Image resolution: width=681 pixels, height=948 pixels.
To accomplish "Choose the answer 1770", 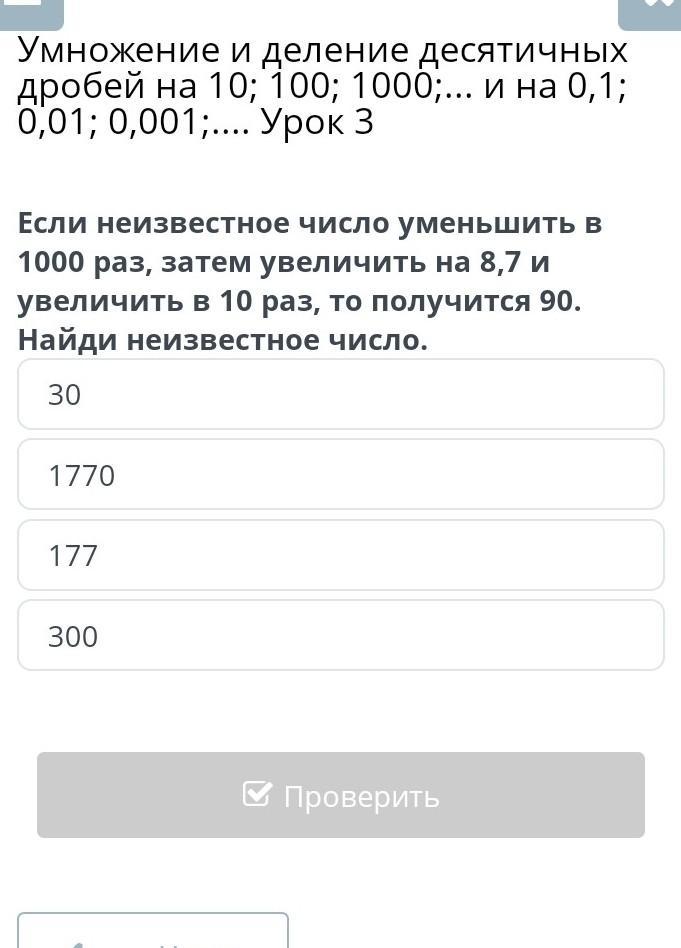I will click(x=340, y=475).
